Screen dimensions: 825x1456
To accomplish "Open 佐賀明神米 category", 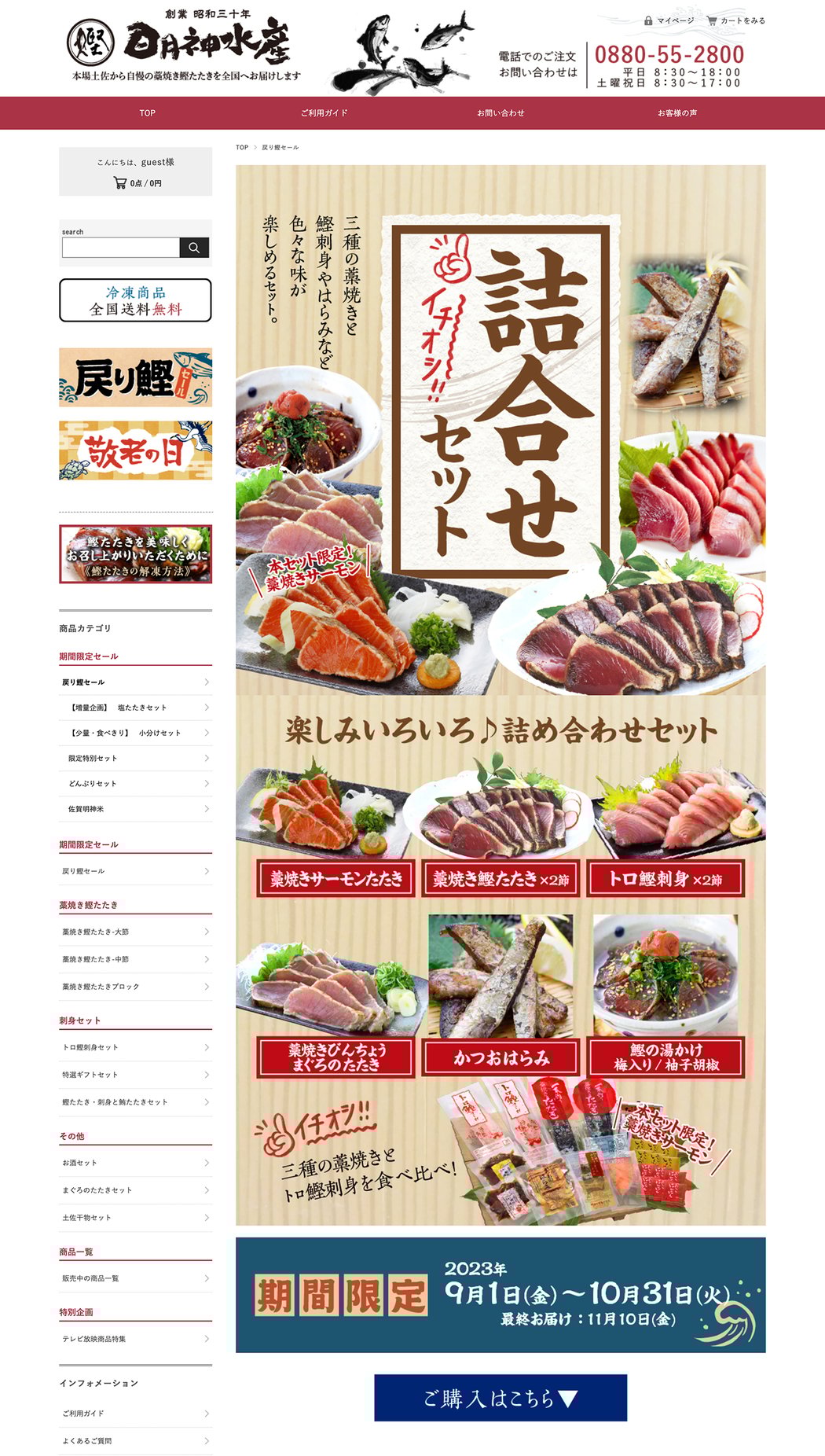I will 135,809.
